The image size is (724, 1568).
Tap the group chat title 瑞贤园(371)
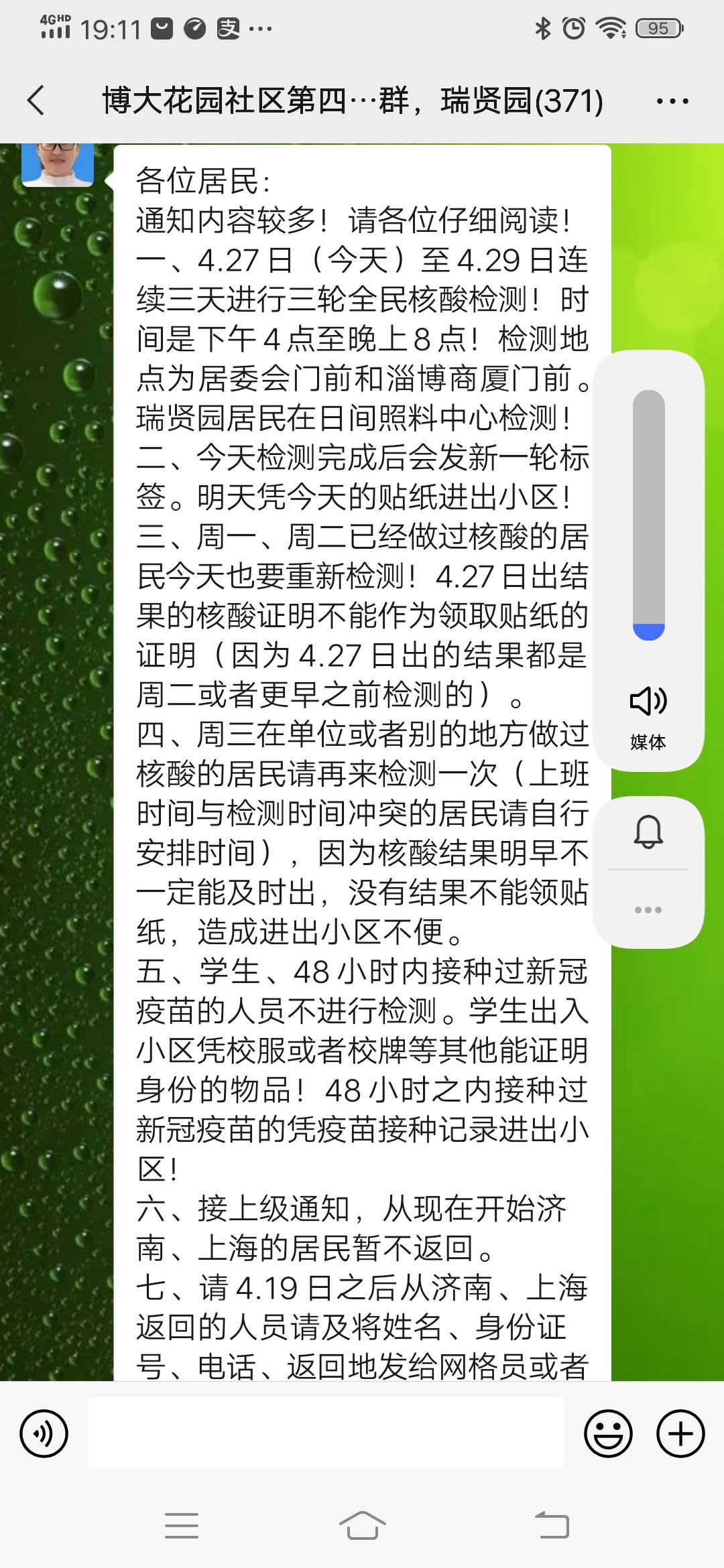point(352,101)
